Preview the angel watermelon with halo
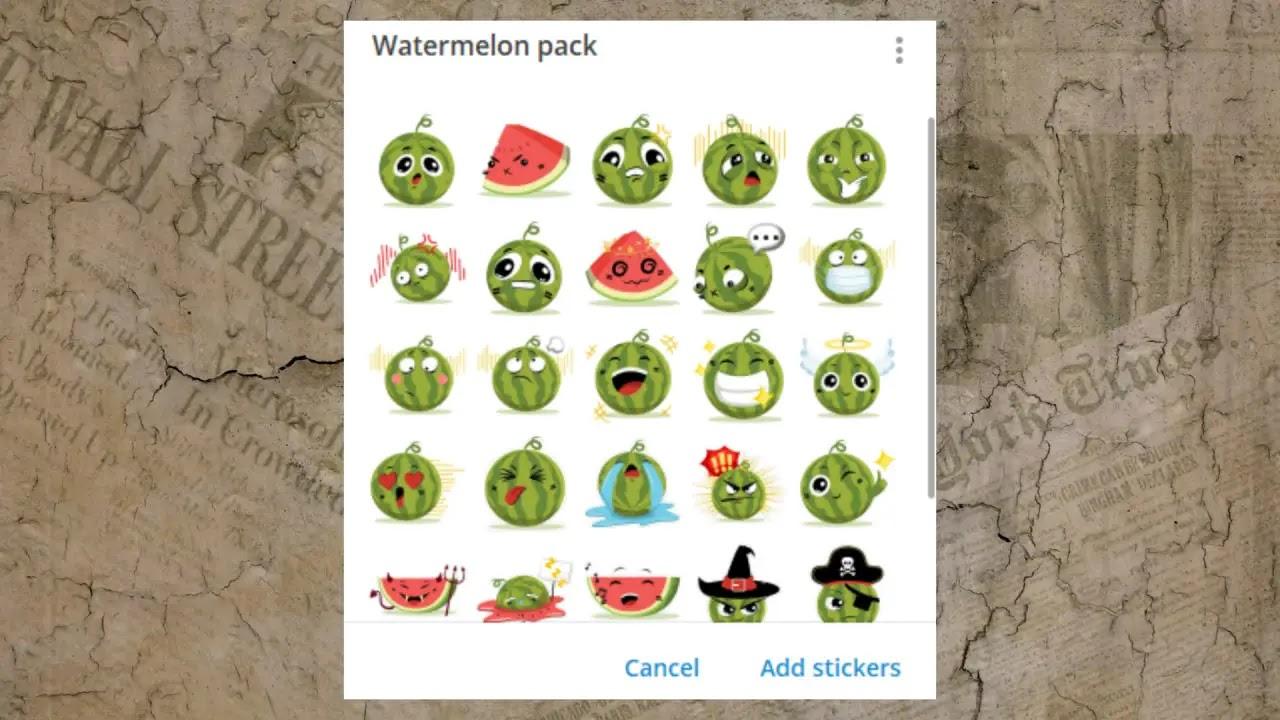1280x720 pixels. pos(847,376)
